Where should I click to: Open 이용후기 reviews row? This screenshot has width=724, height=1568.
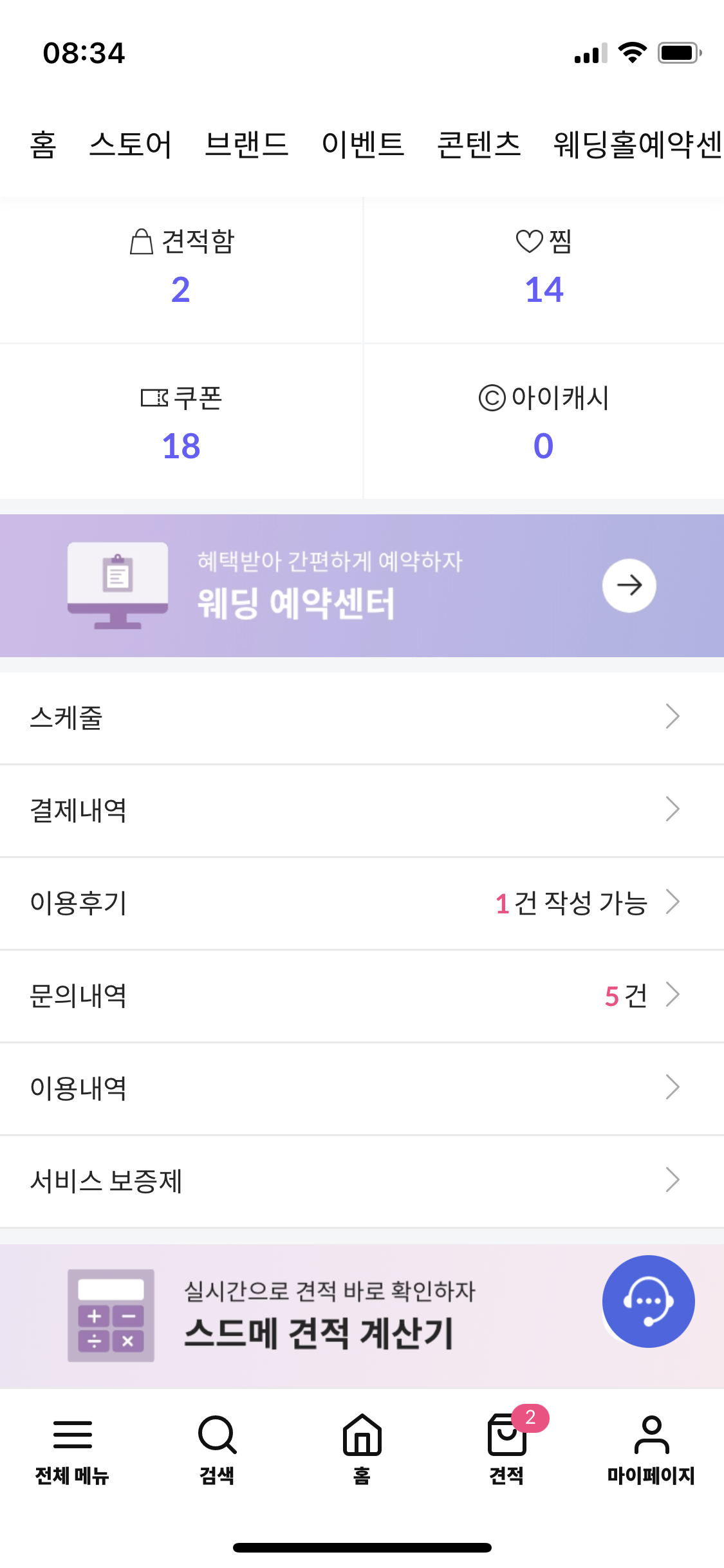362,903
